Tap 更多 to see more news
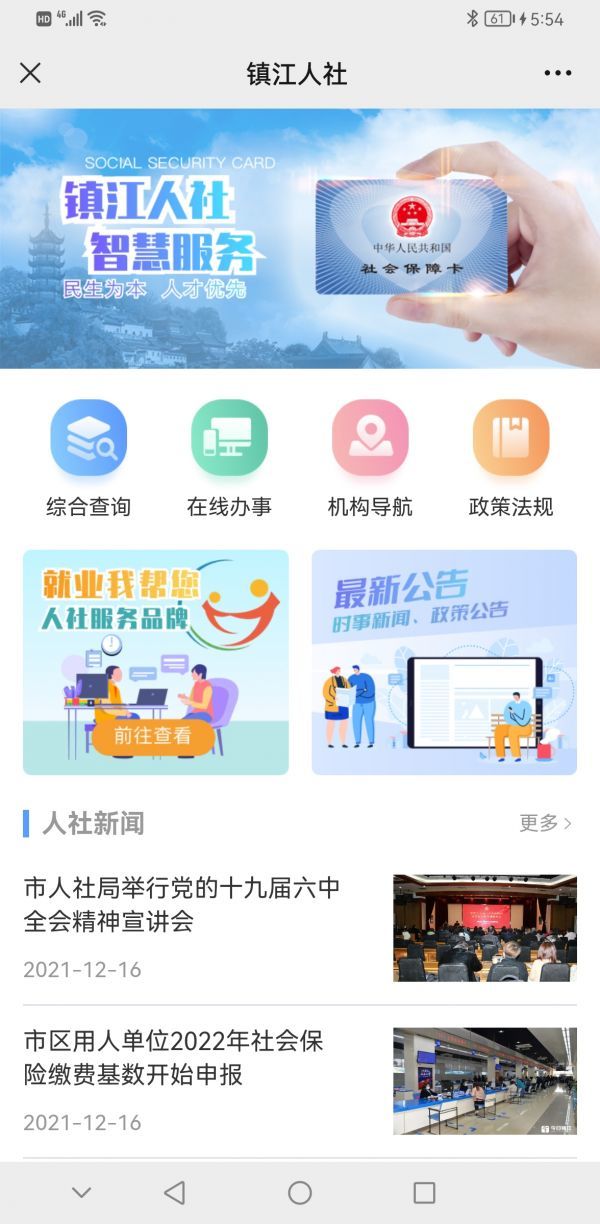 [x=545, y=823]
